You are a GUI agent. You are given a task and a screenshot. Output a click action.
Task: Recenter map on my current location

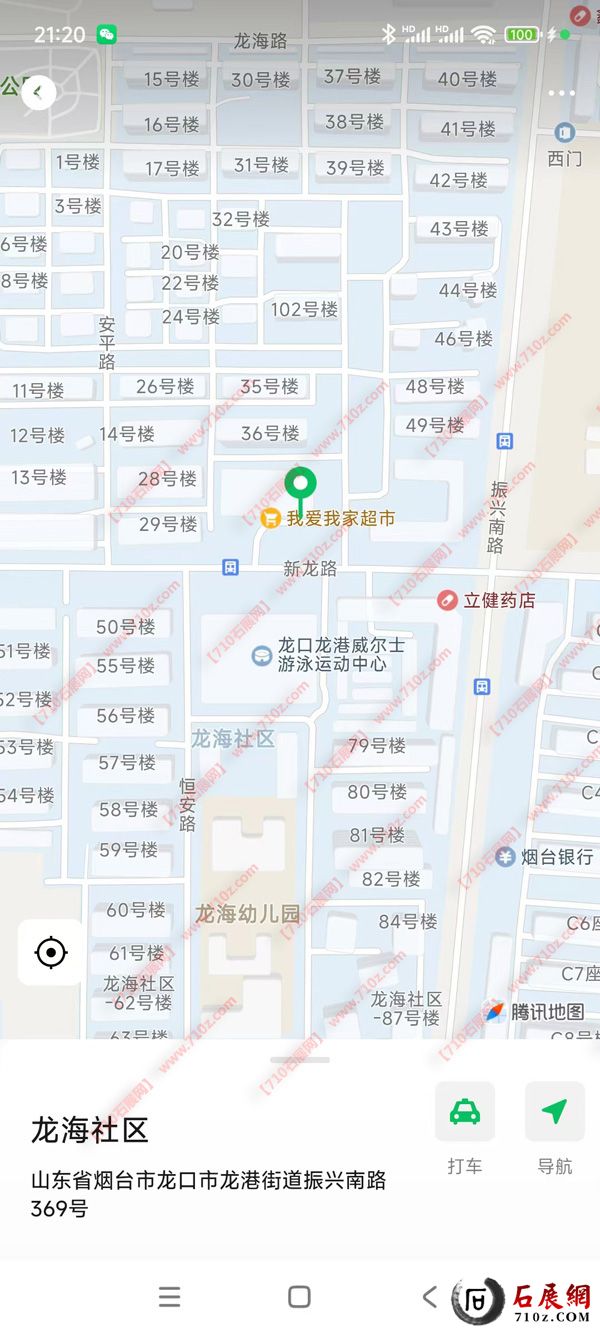coord(51,952)
